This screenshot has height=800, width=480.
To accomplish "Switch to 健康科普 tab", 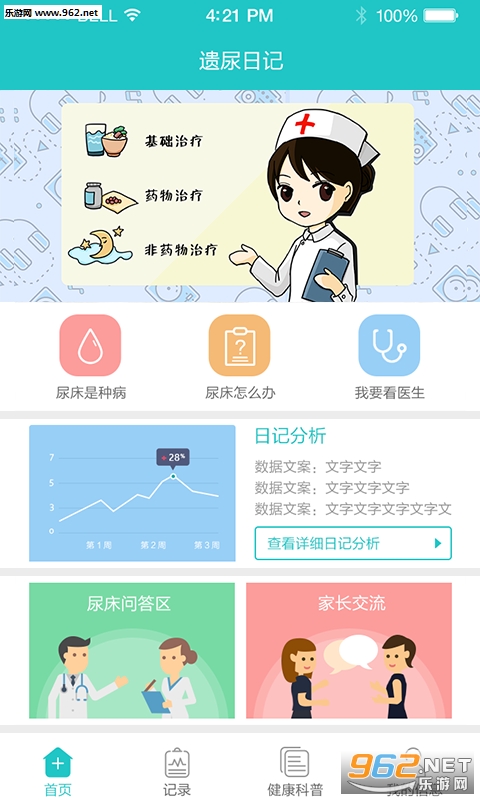I will pyautogui.click(x=295, y=771).
